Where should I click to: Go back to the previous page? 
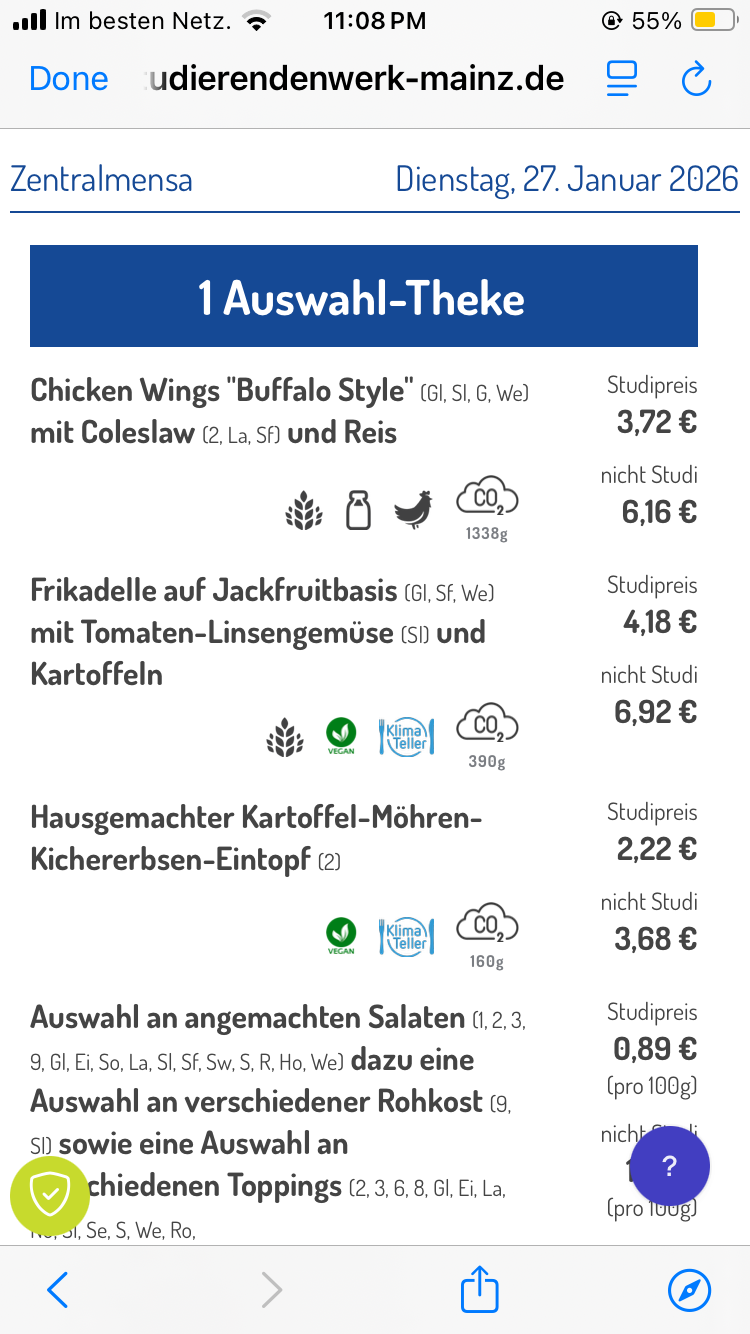click(58, 1290)
